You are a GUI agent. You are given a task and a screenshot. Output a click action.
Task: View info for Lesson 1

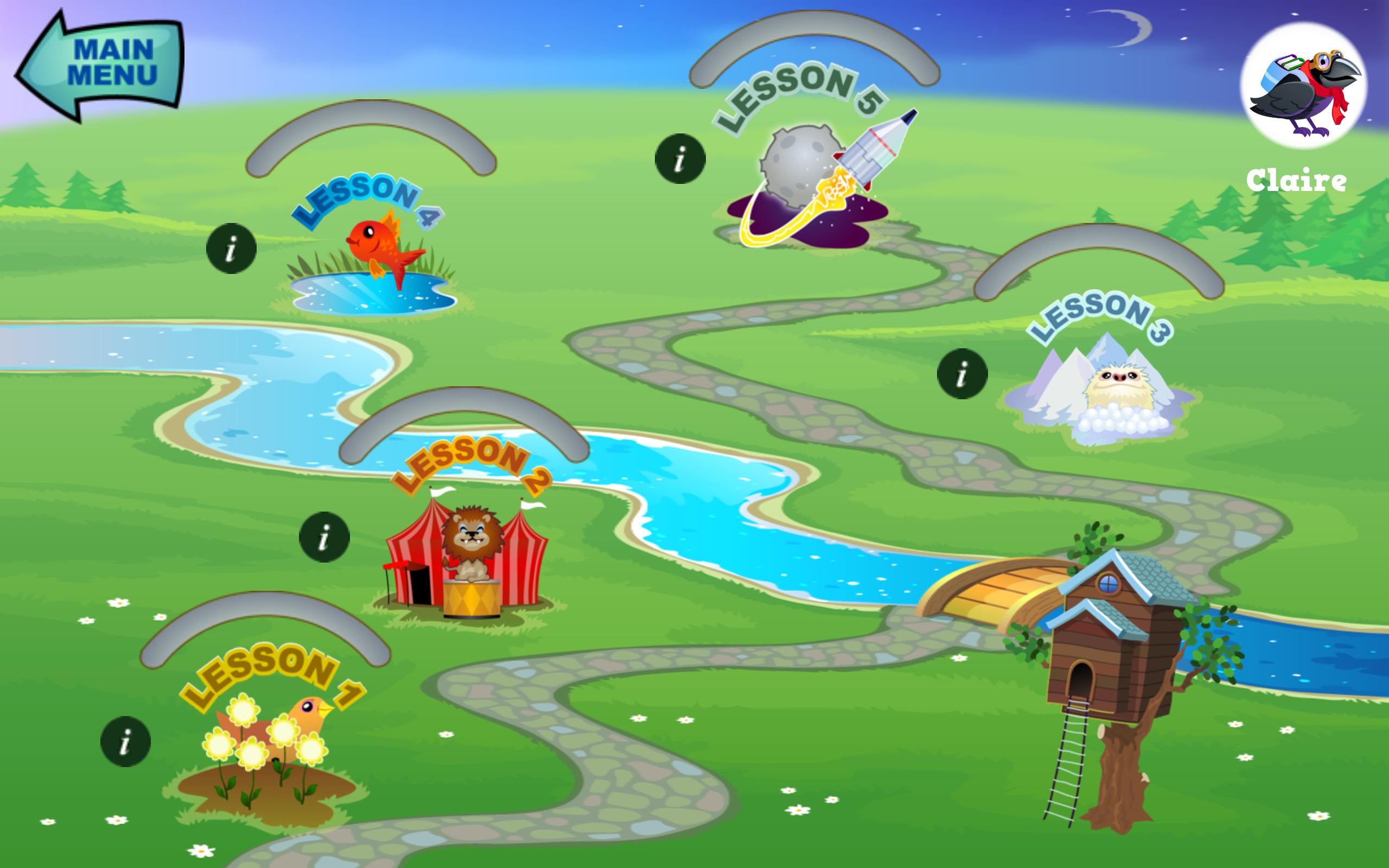pyautogui.click(x=125, y=742)
